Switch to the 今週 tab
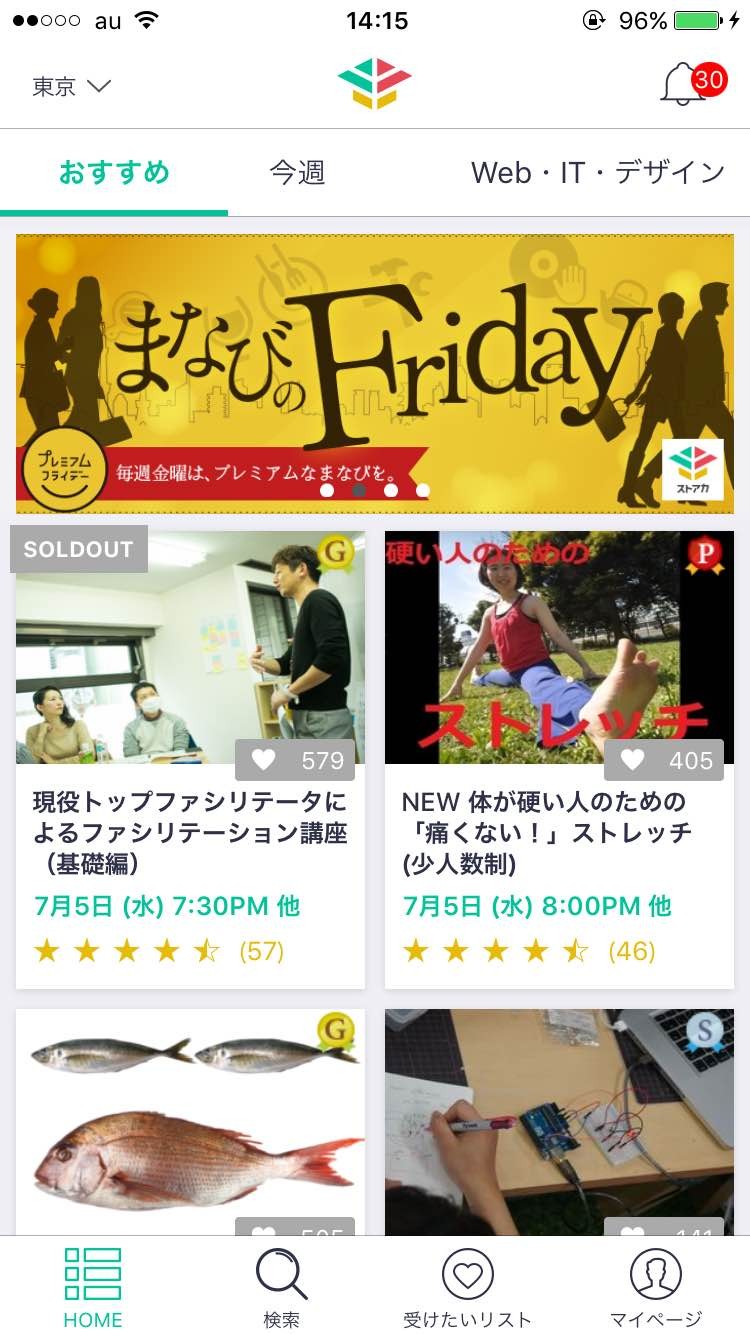This screenshot has height=1334, width=750. coord(297,173)
